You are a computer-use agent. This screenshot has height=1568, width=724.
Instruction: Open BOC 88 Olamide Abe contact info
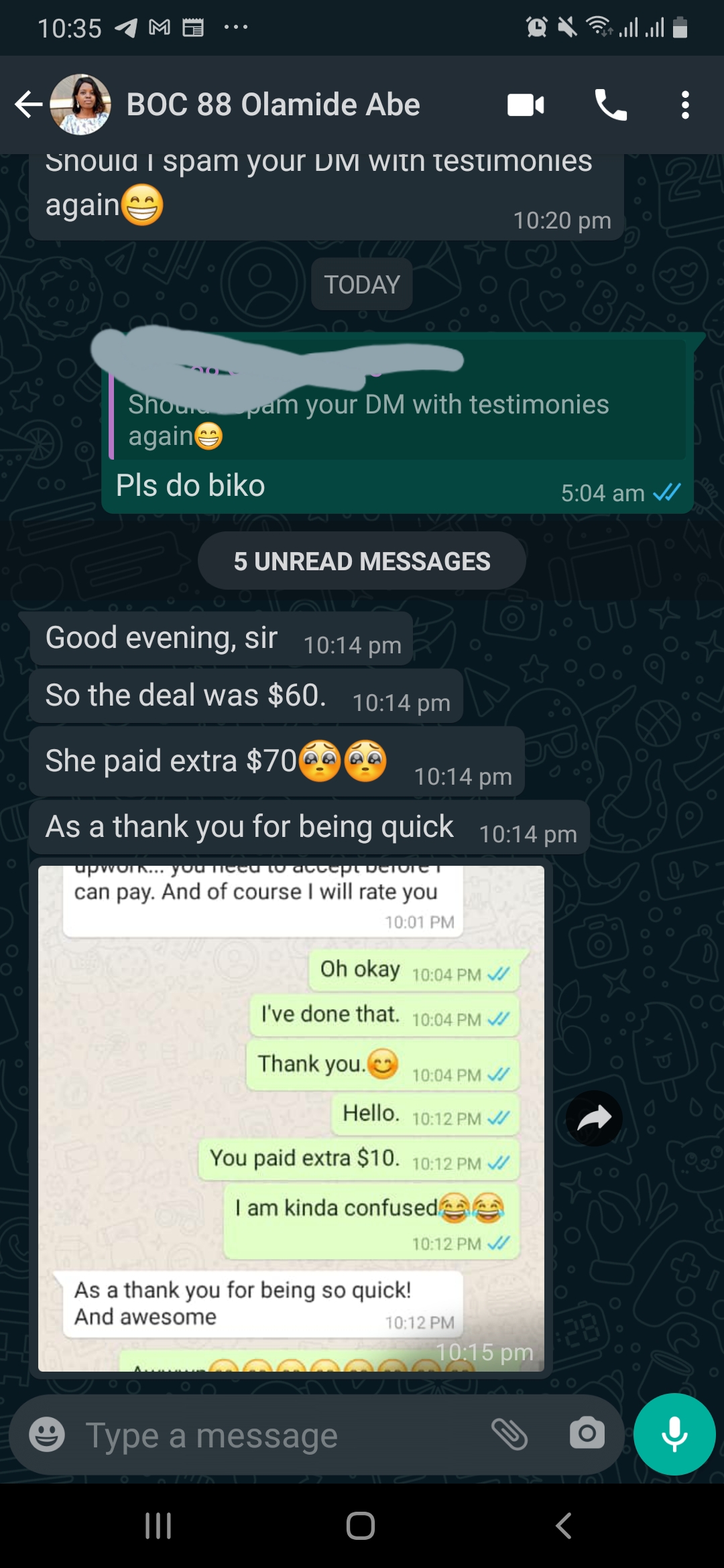tap(273, 105)
